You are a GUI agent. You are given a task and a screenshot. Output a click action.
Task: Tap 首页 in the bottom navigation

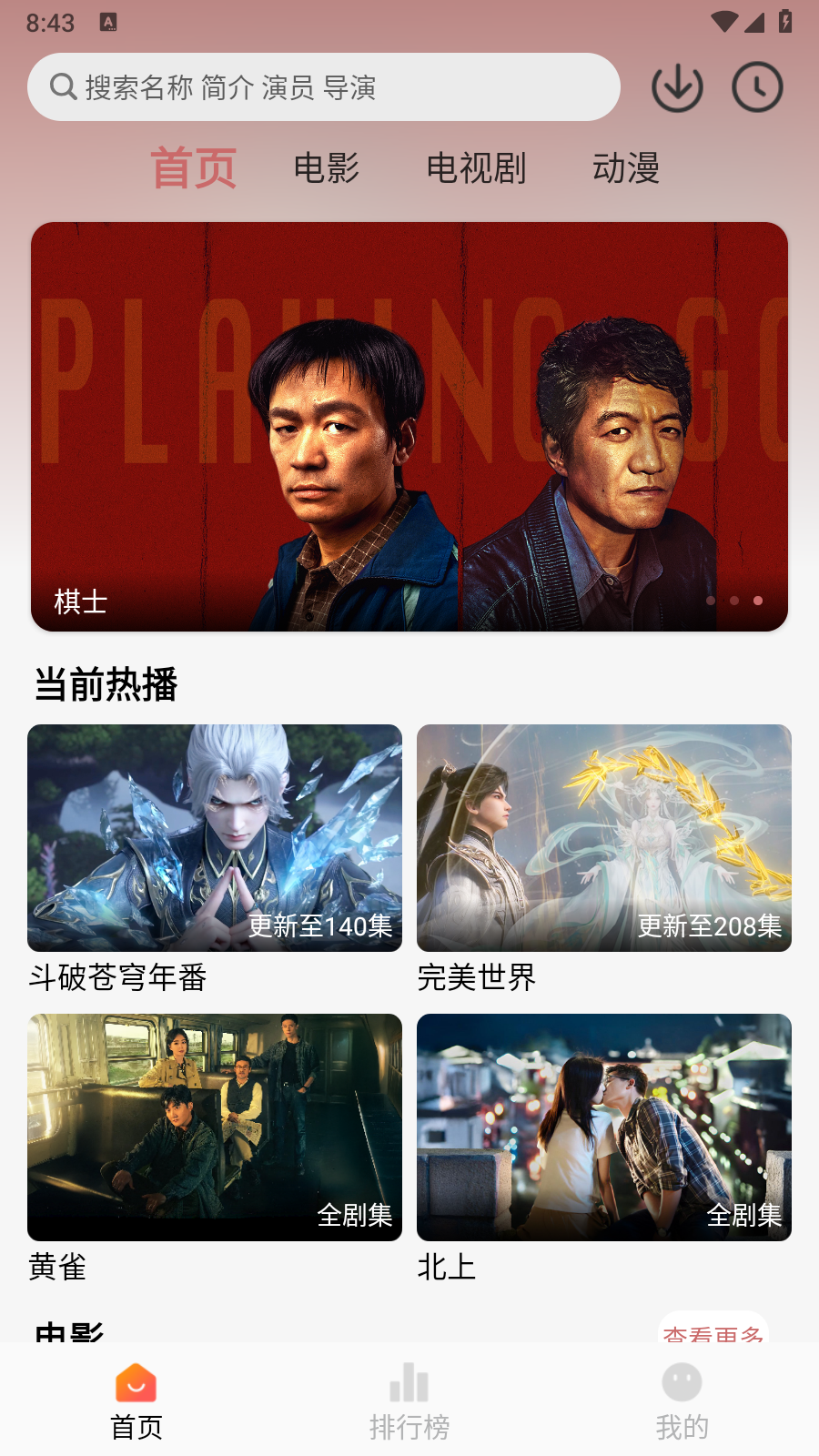(x=136, y=1402)
